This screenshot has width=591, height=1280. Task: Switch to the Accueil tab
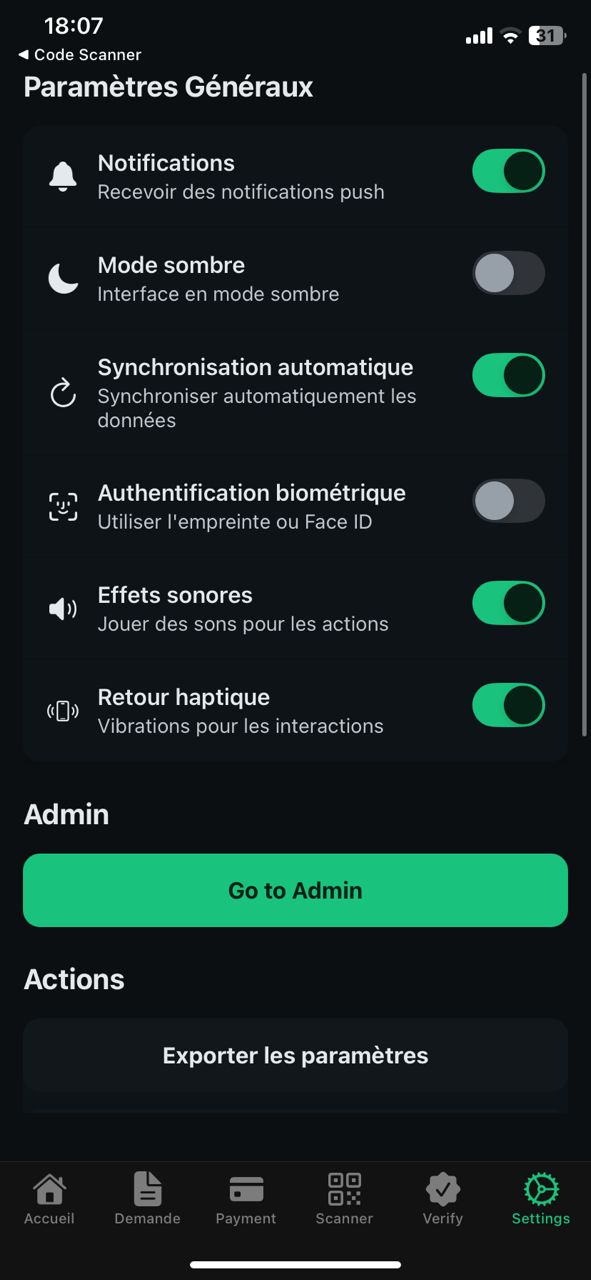point(49,1200)
